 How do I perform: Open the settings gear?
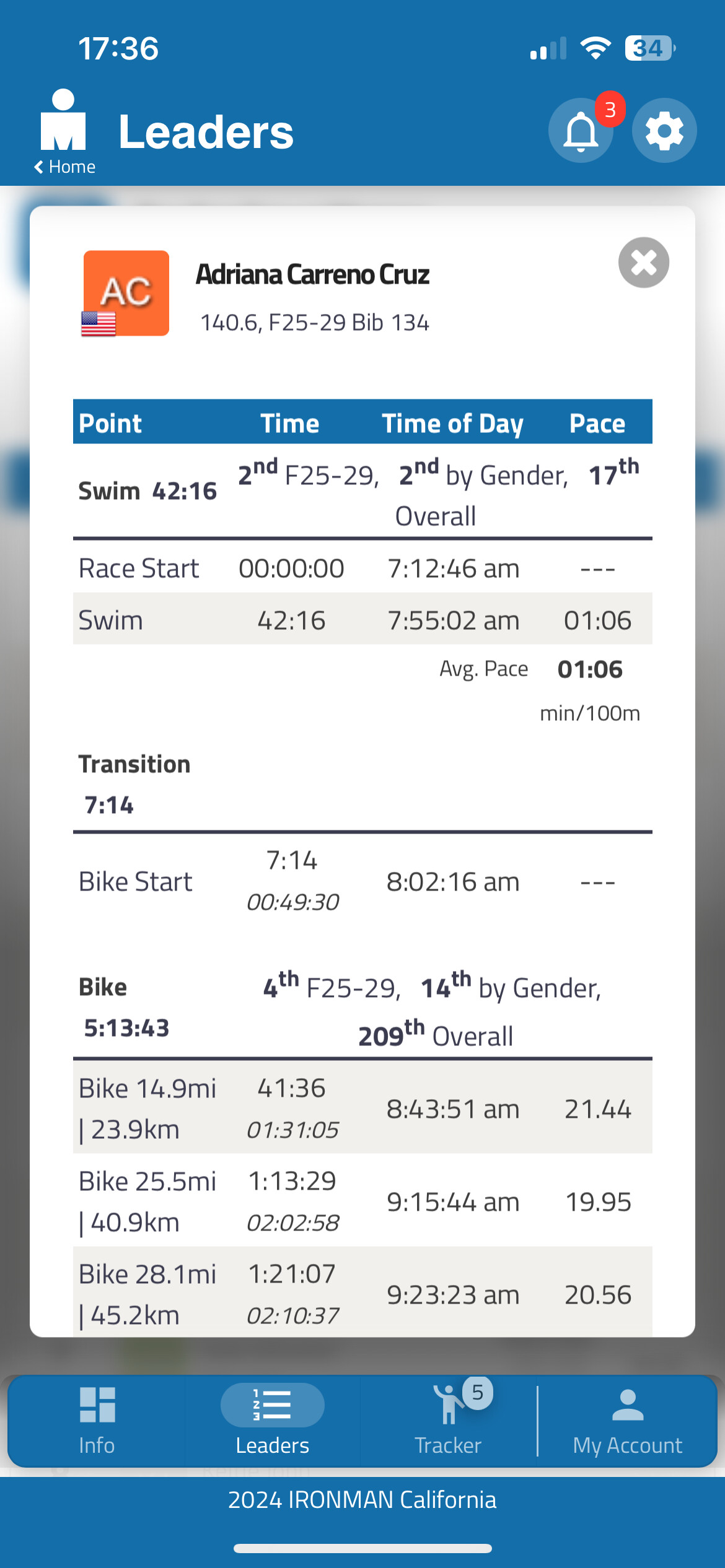(664, 131)
